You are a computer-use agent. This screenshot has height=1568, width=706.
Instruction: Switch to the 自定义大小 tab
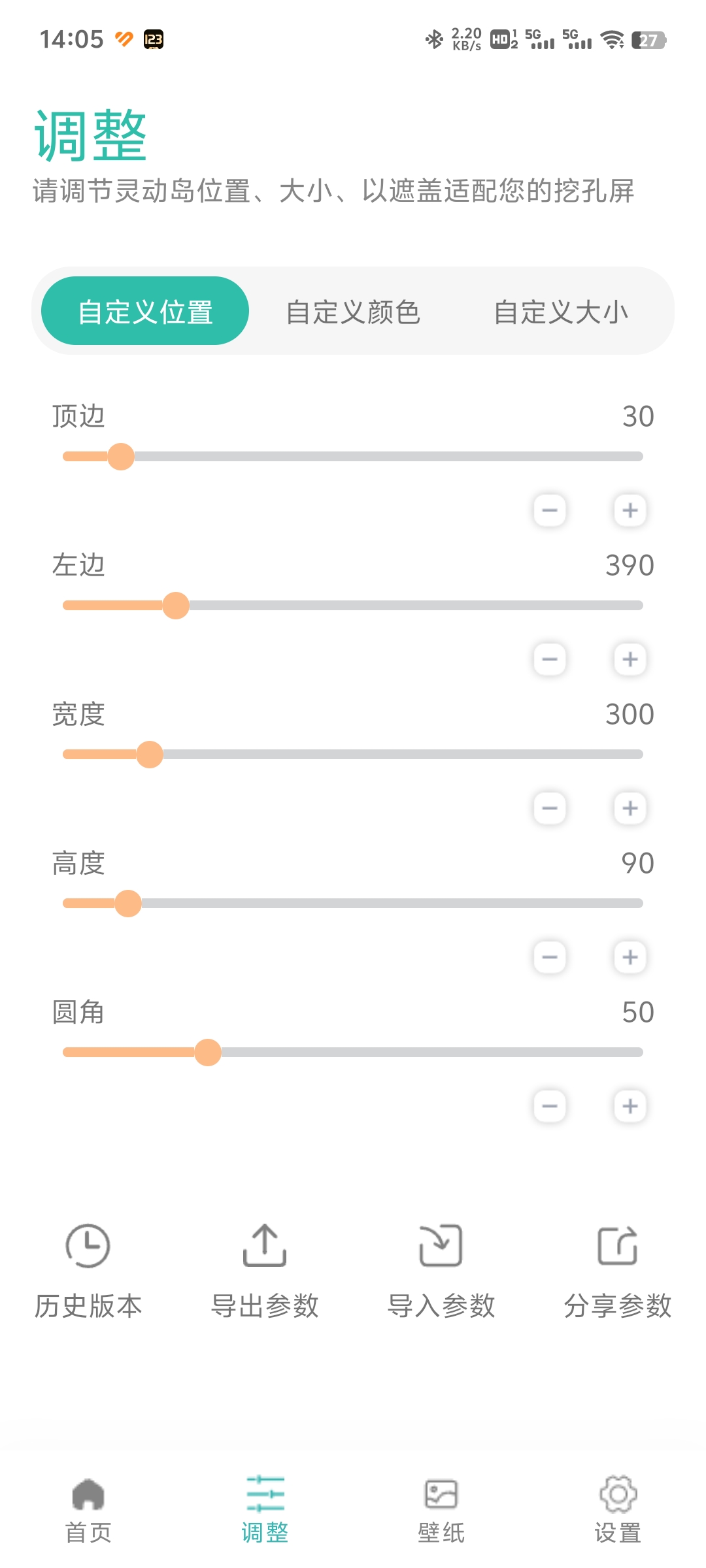(561, 312)
